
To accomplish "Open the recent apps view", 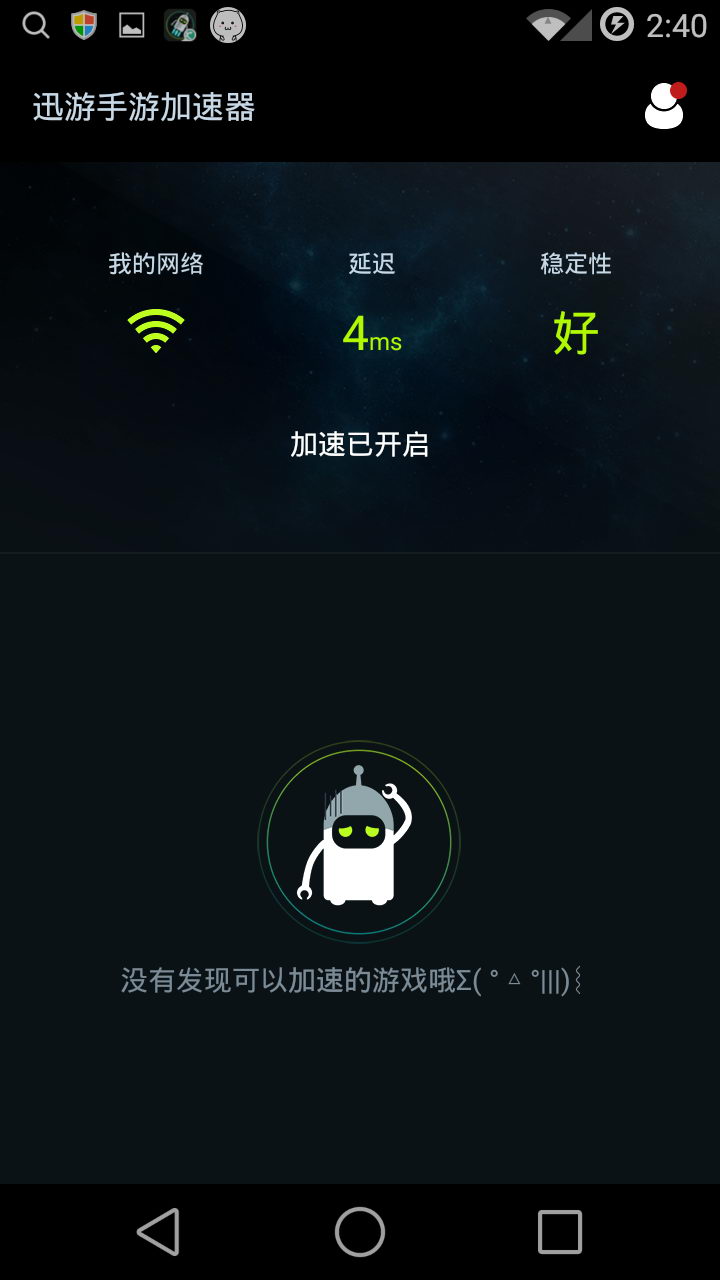I will (560, 1231).
